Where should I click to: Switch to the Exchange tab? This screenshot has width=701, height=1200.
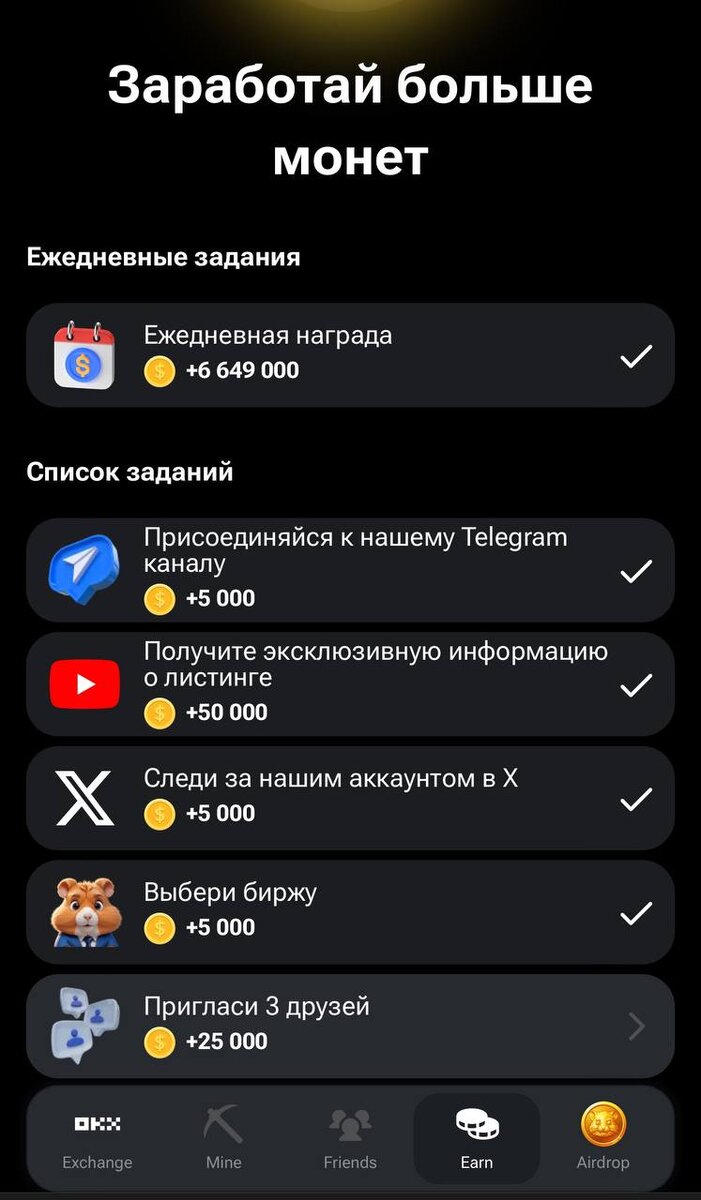click(x=97, y=1138)
